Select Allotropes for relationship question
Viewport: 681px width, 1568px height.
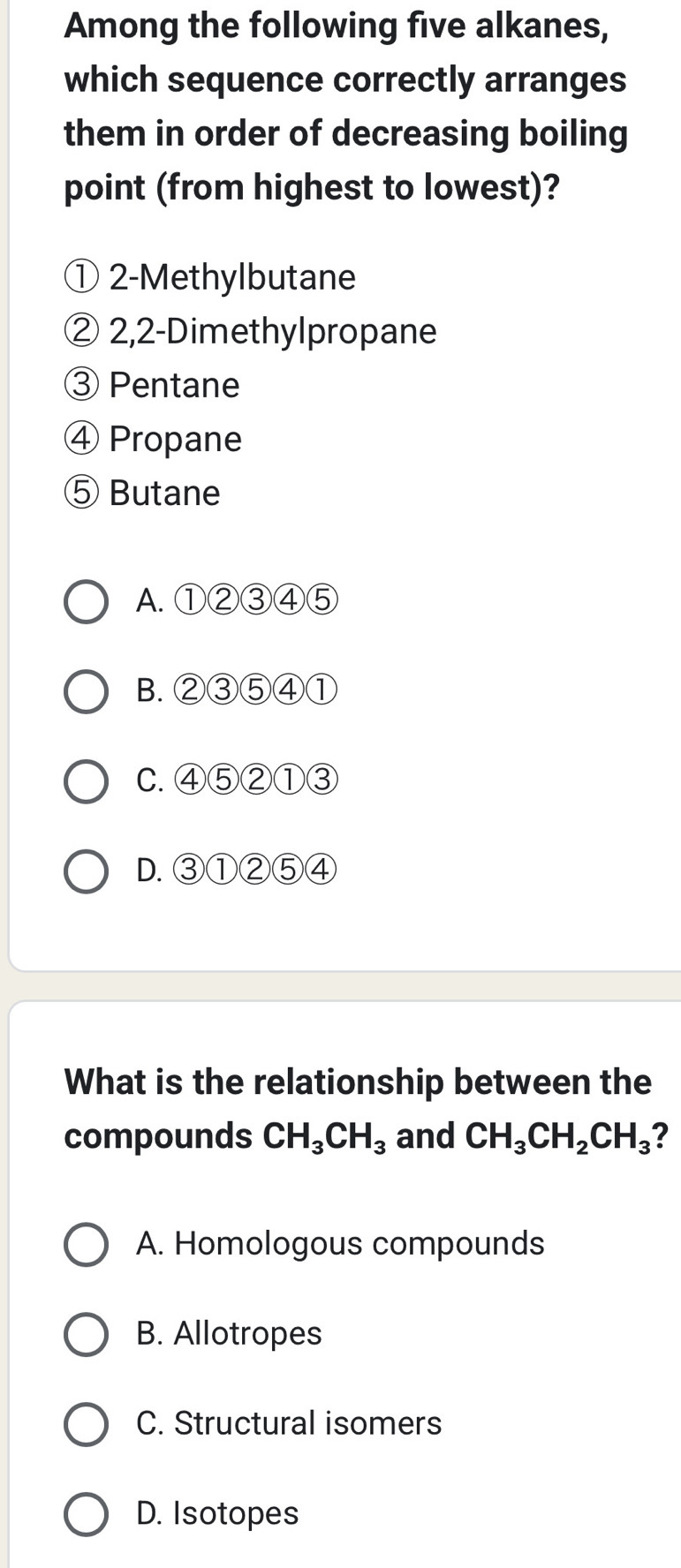(86, 1334)
